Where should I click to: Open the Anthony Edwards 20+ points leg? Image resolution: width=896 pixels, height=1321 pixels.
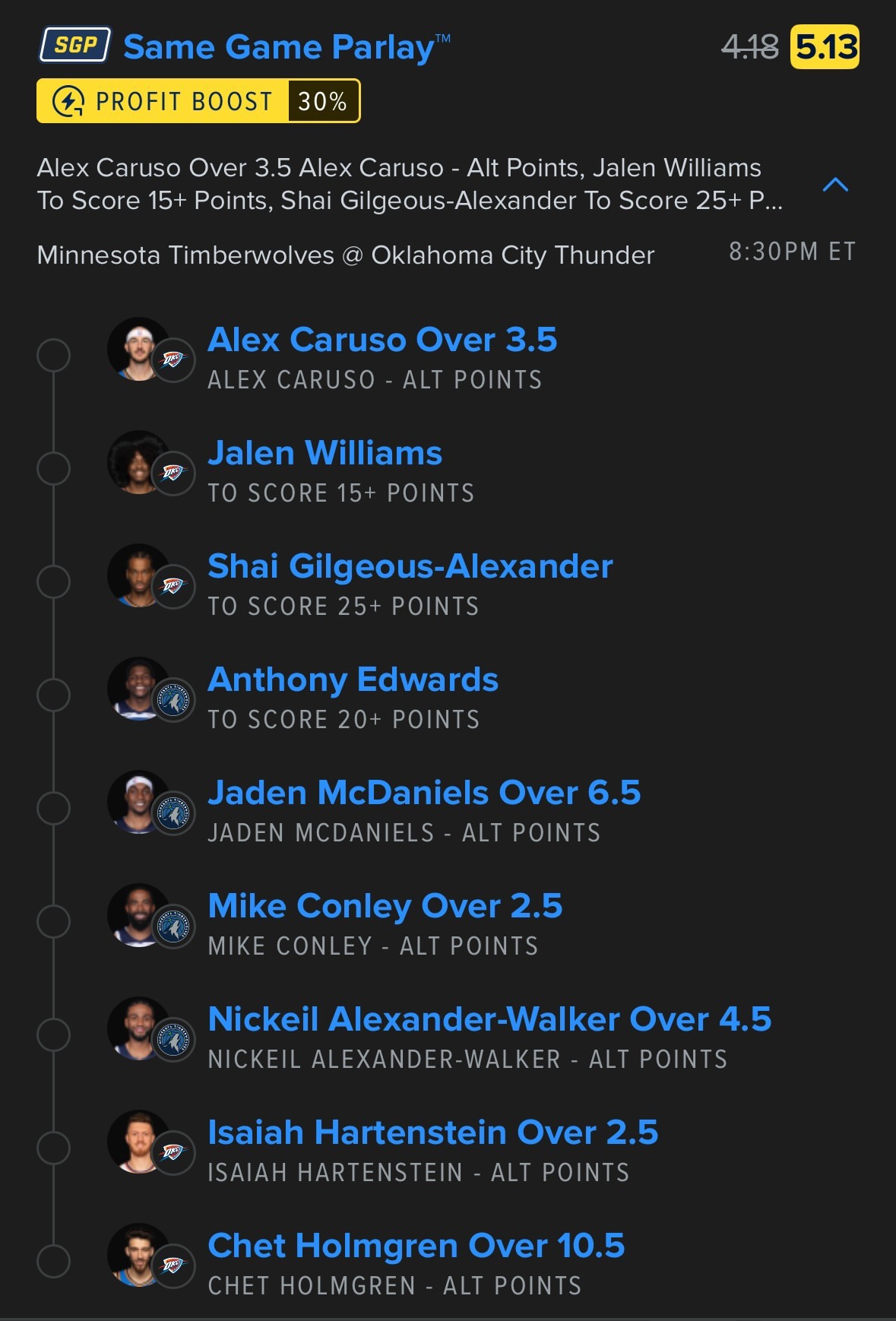pyautogui.click(x=353, y=680)
